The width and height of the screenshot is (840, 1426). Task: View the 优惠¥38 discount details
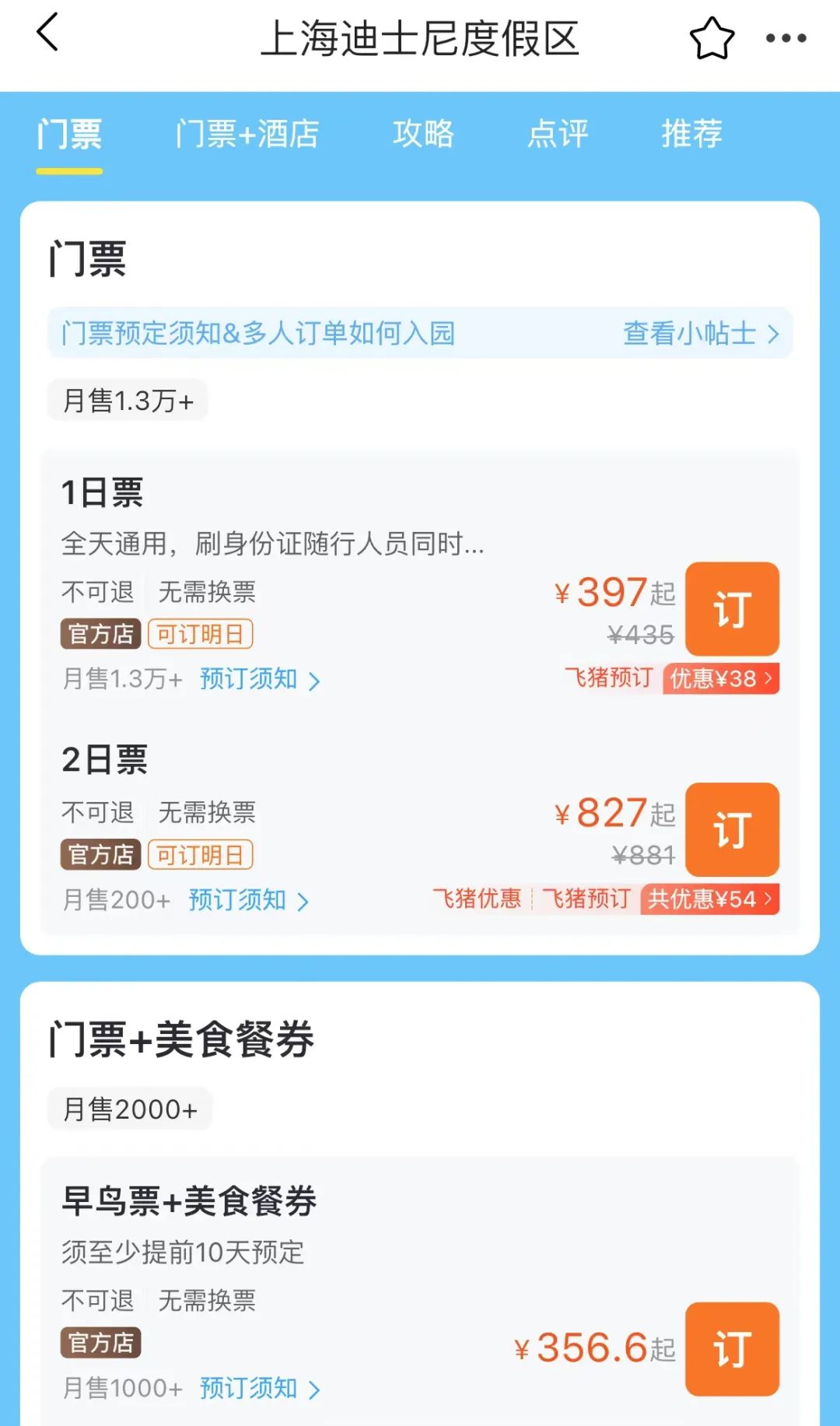click(x=721, y=678)
